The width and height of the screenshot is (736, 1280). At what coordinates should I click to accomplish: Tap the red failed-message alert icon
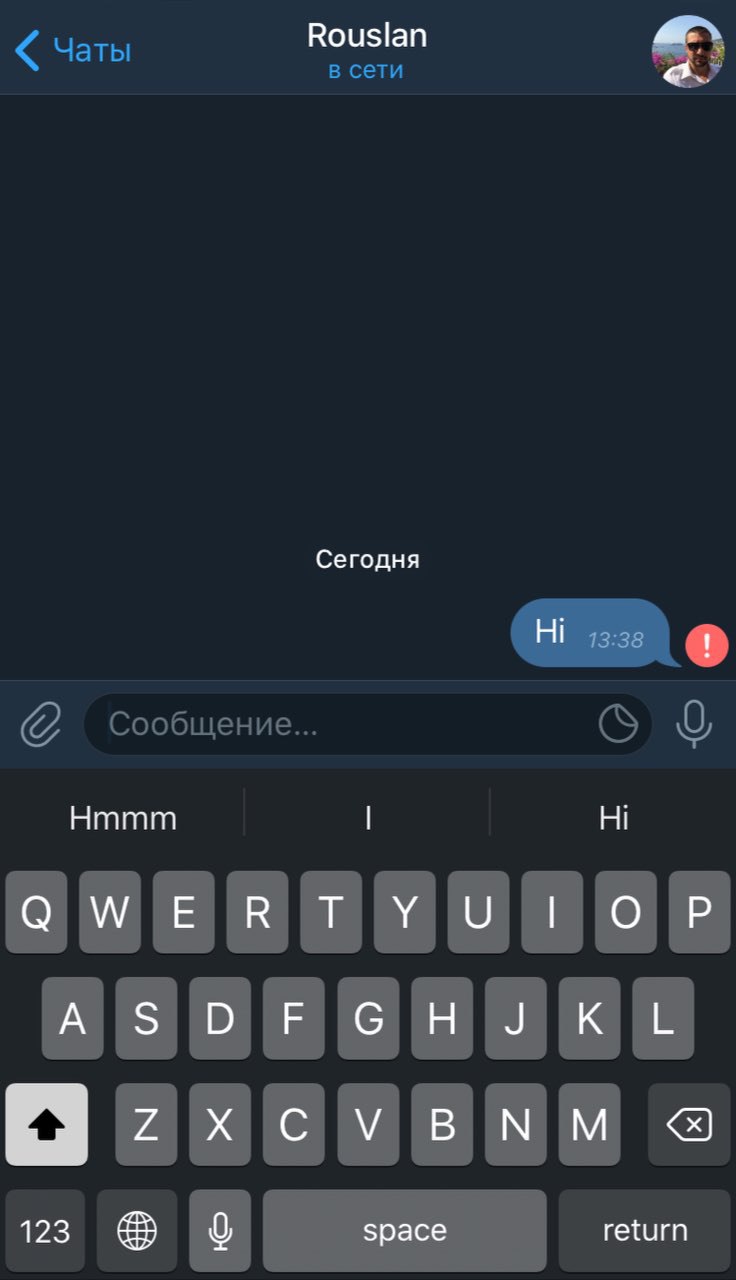click(x=707, y=645)
